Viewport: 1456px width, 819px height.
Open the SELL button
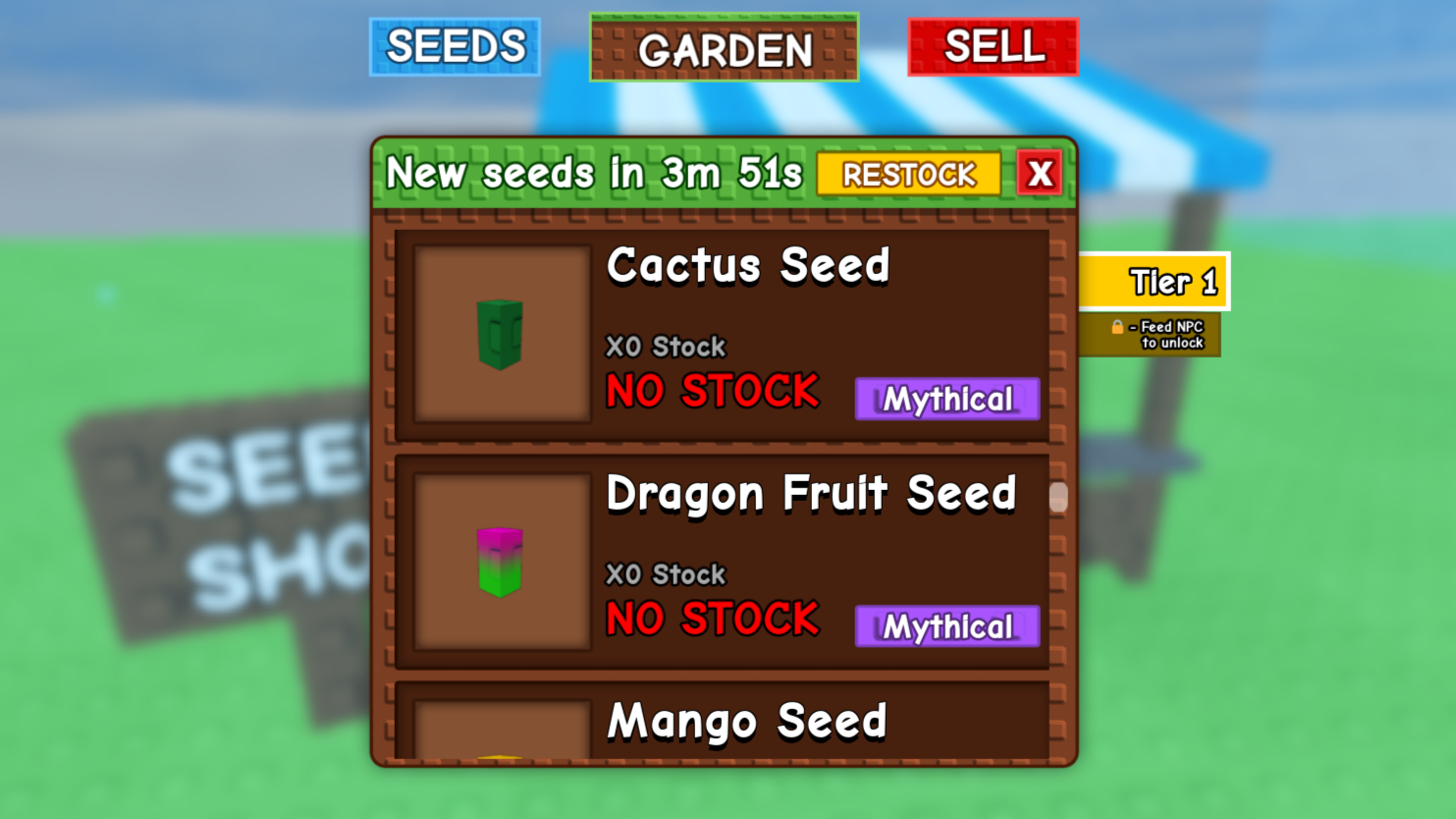click(x=993, y=46)
